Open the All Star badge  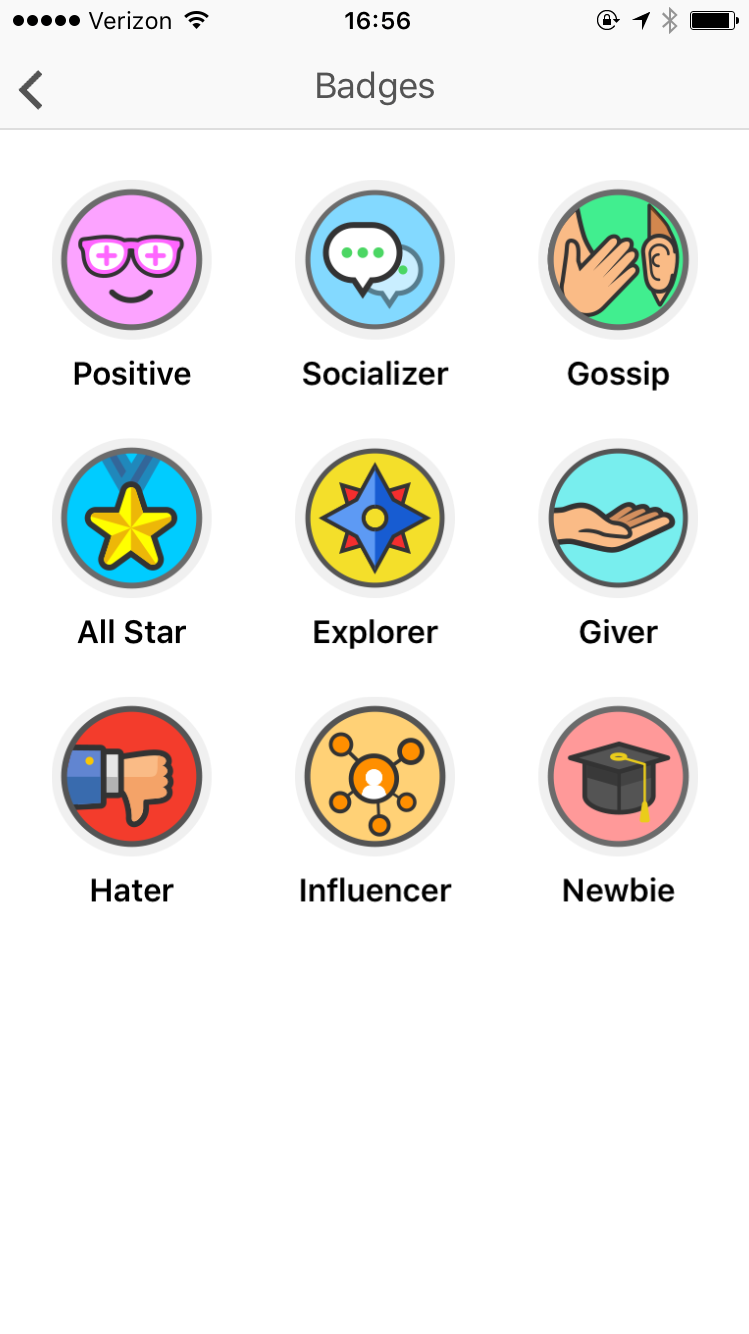(x=132, y=518)
